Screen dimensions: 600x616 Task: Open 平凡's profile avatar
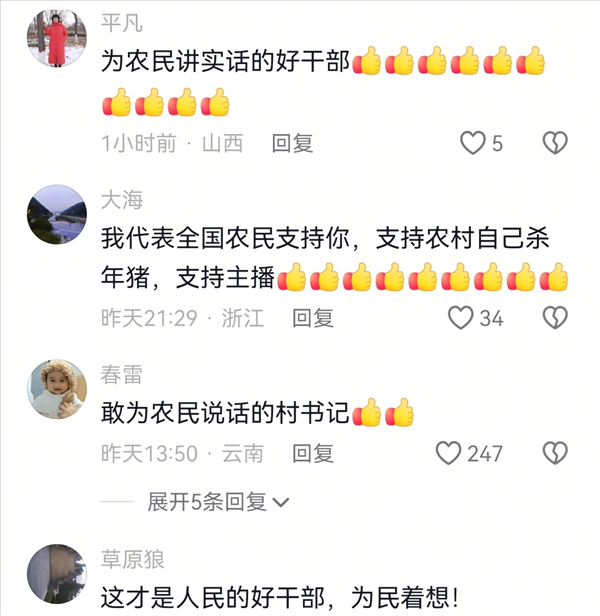coord(56,39)
